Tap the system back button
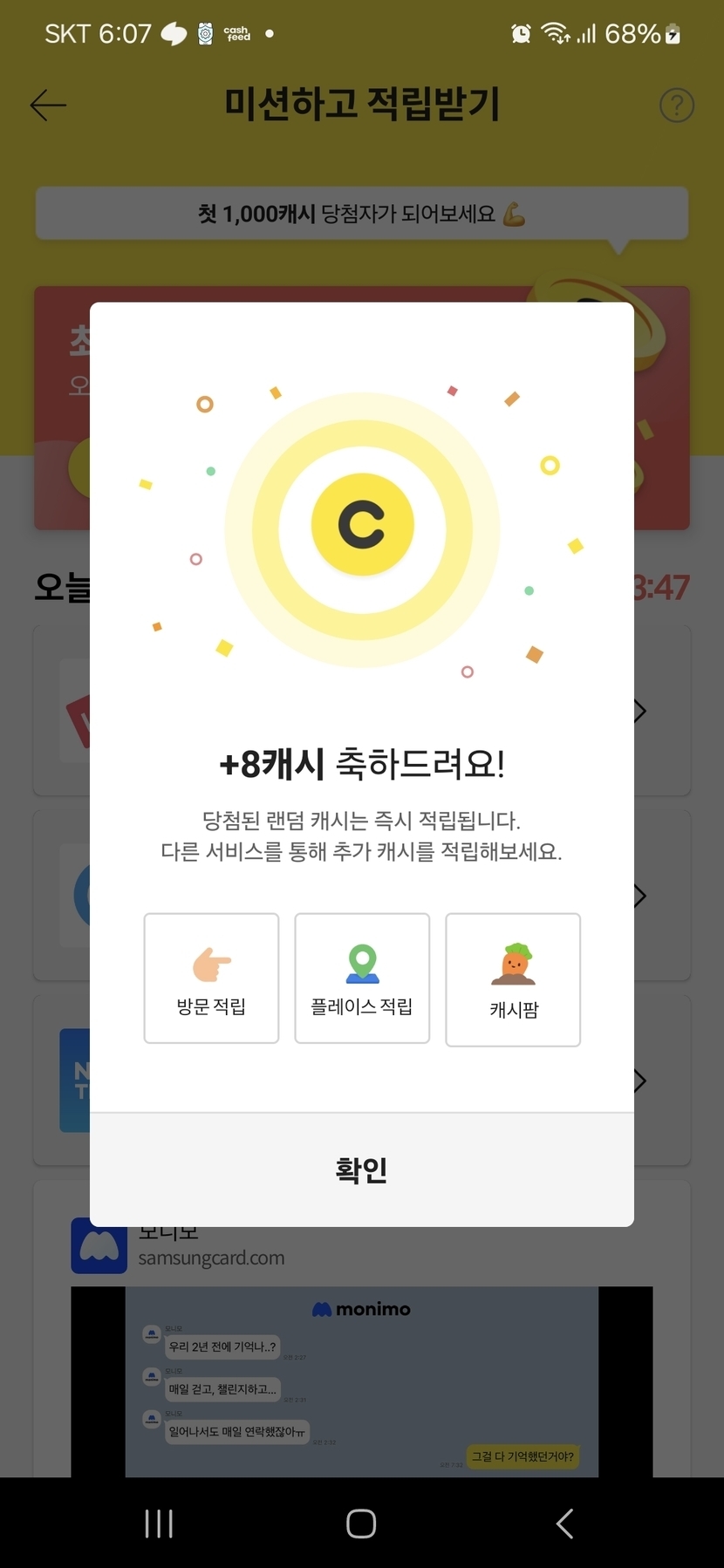Image resolution: width=724 pixels, height=1568 pixels. (564, 1524)
